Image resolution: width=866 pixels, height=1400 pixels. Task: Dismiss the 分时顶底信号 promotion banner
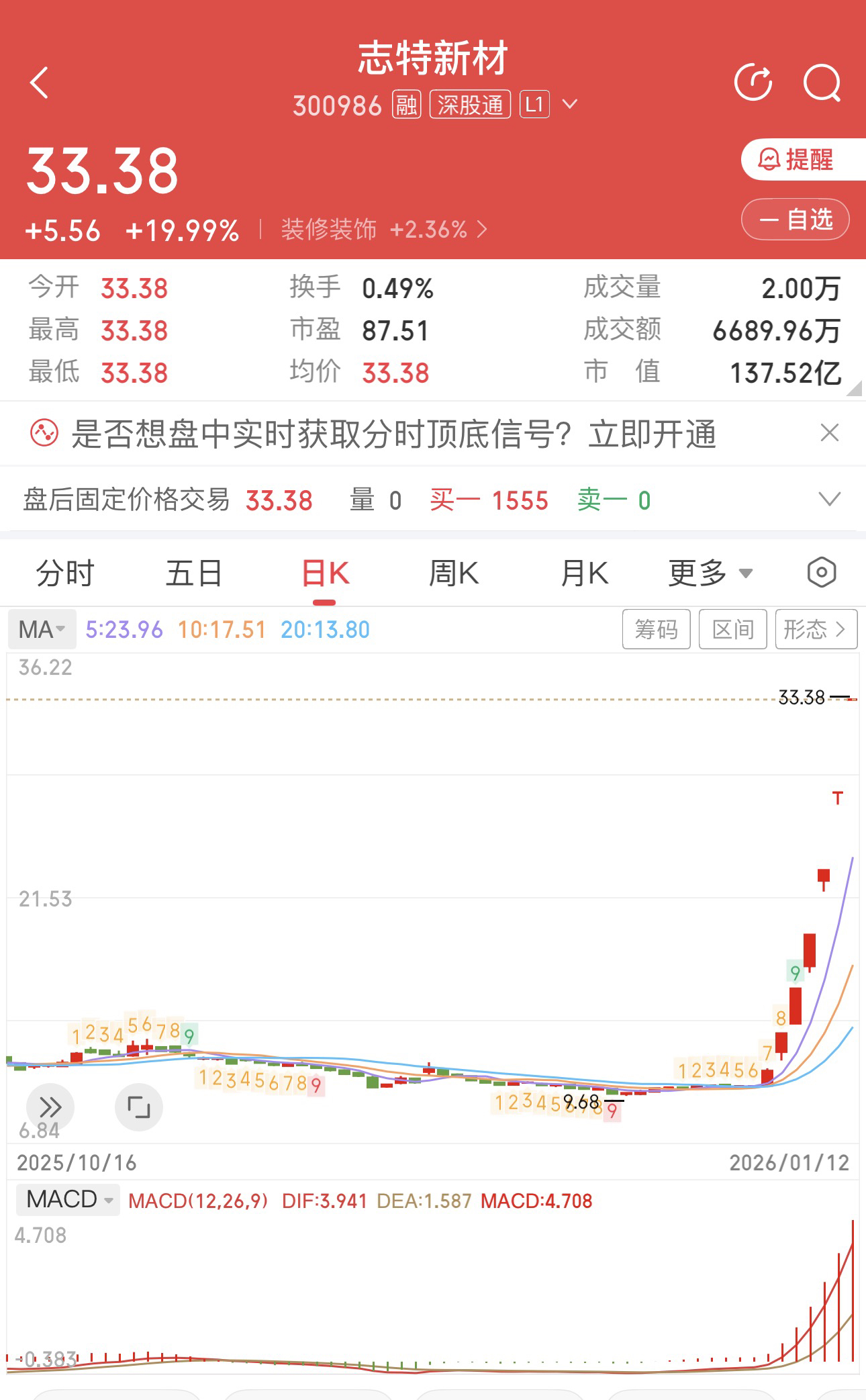click(830, 433)
